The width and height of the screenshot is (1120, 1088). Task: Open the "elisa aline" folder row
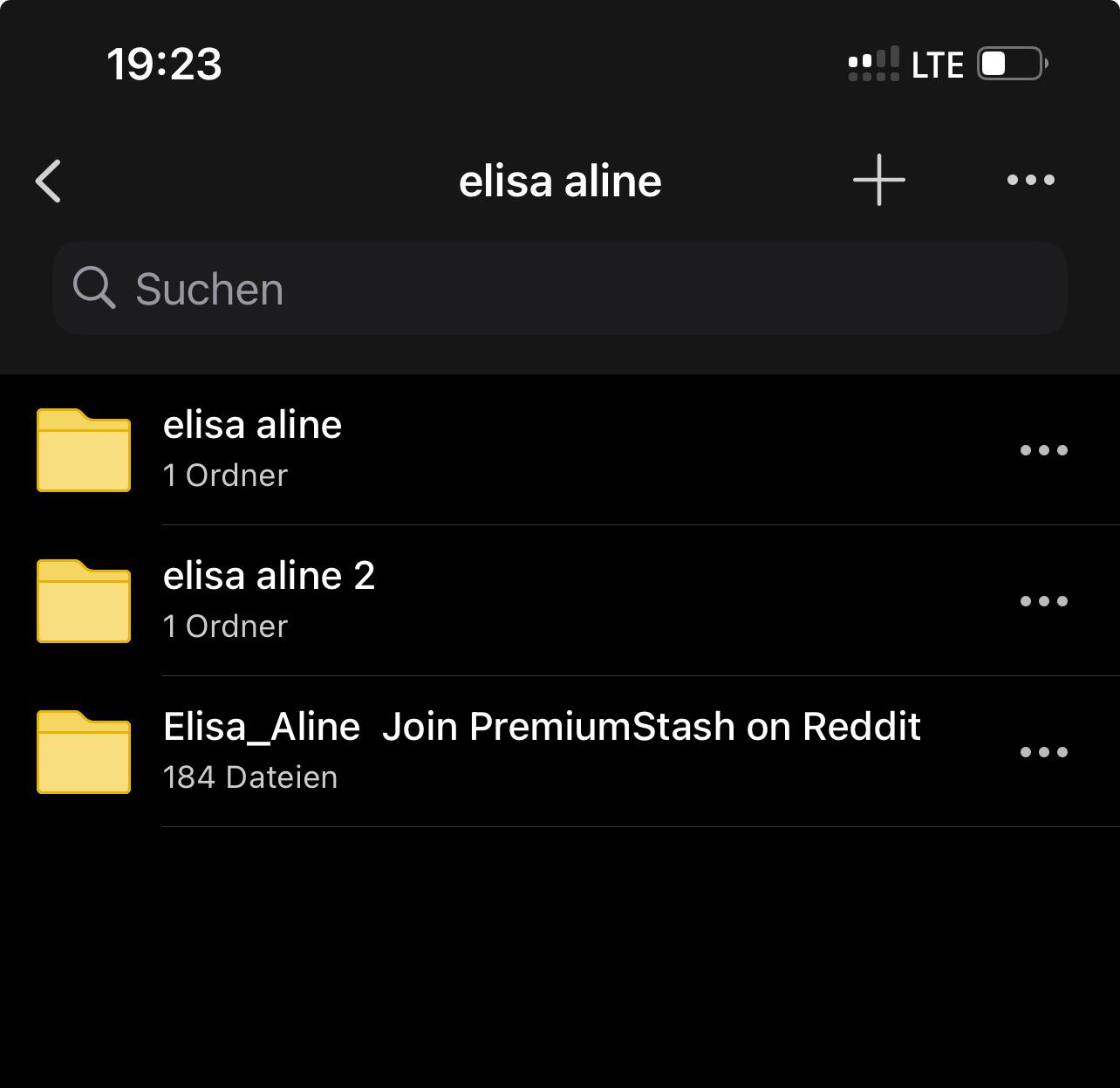tap(253, 449)
